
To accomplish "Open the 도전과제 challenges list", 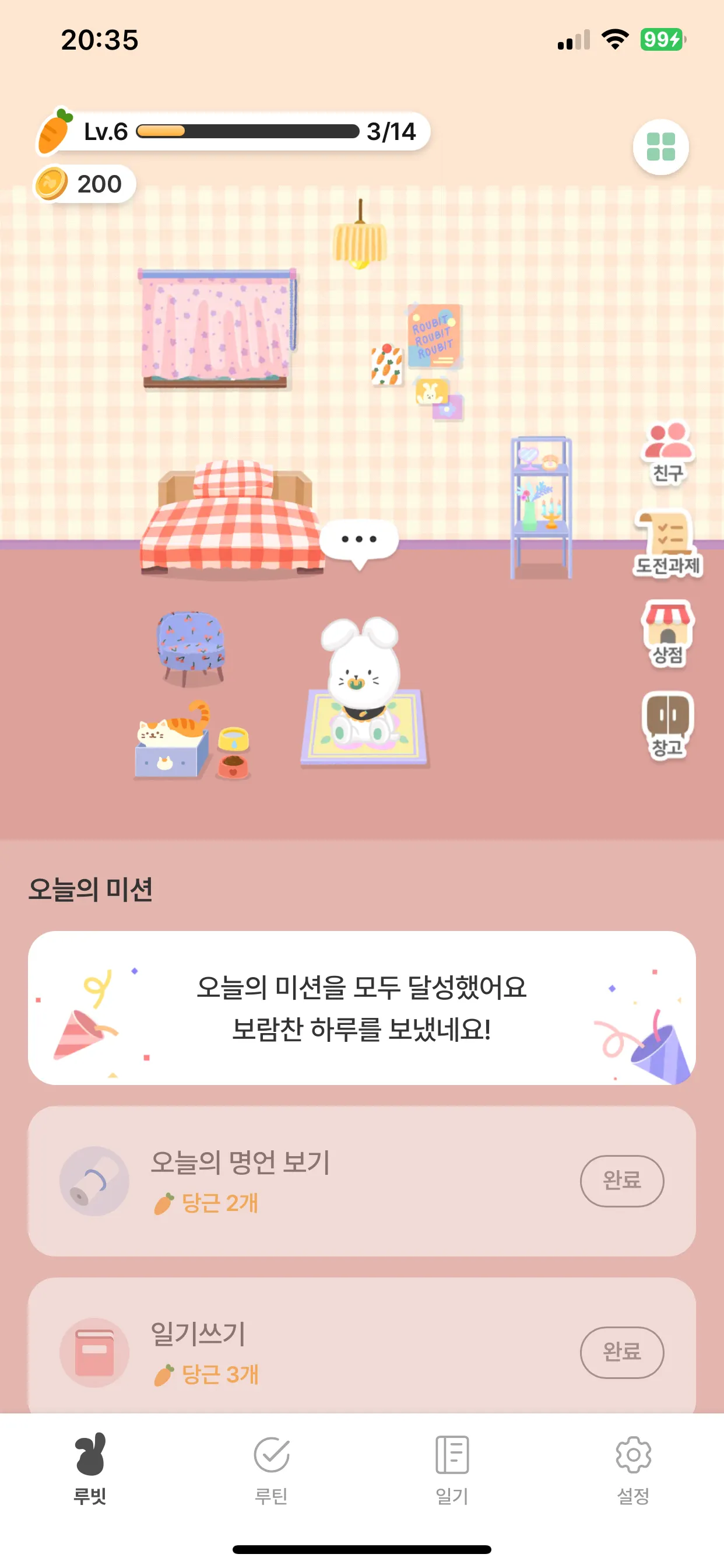I will click(x=667, y=543).
